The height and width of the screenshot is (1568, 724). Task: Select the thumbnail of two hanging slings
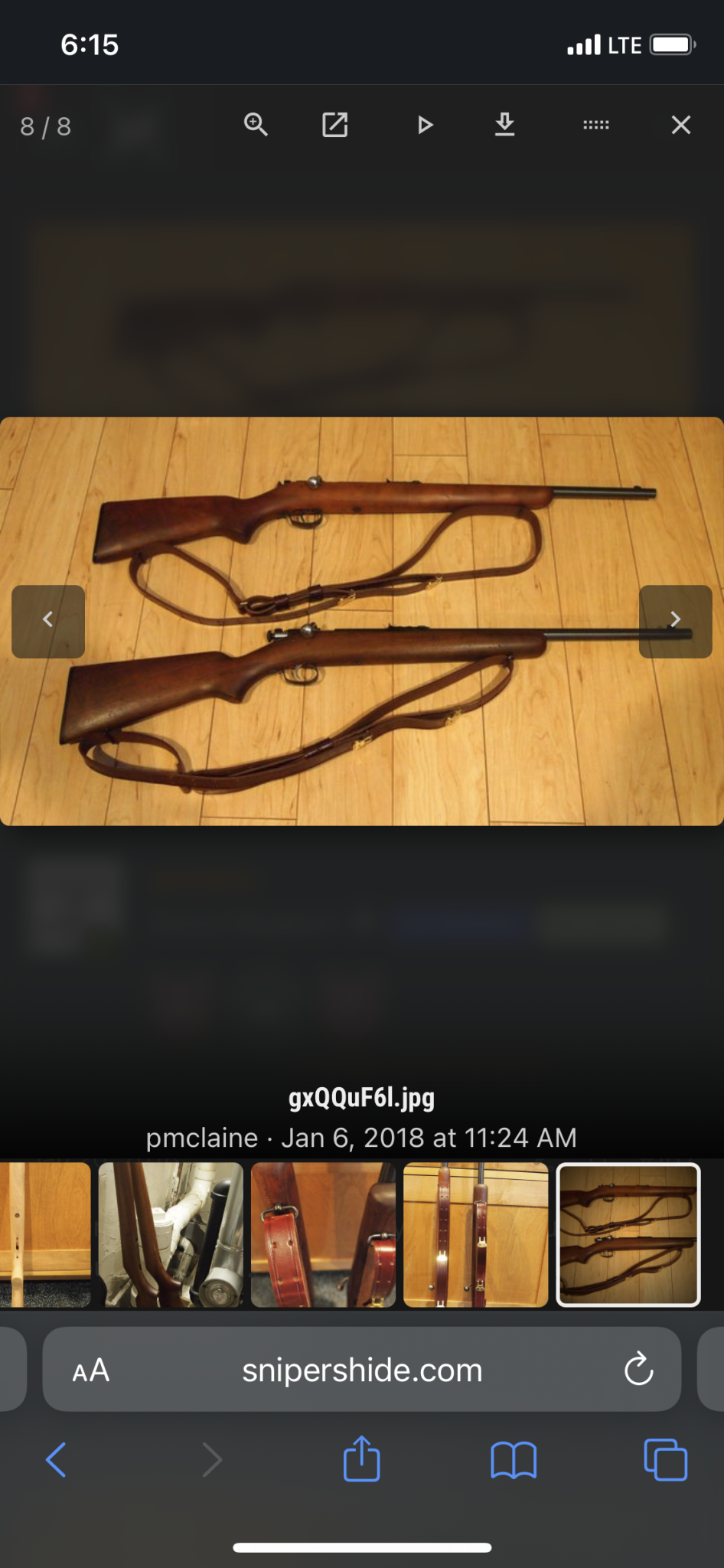pyautogui.click(x=475, y=1234)
